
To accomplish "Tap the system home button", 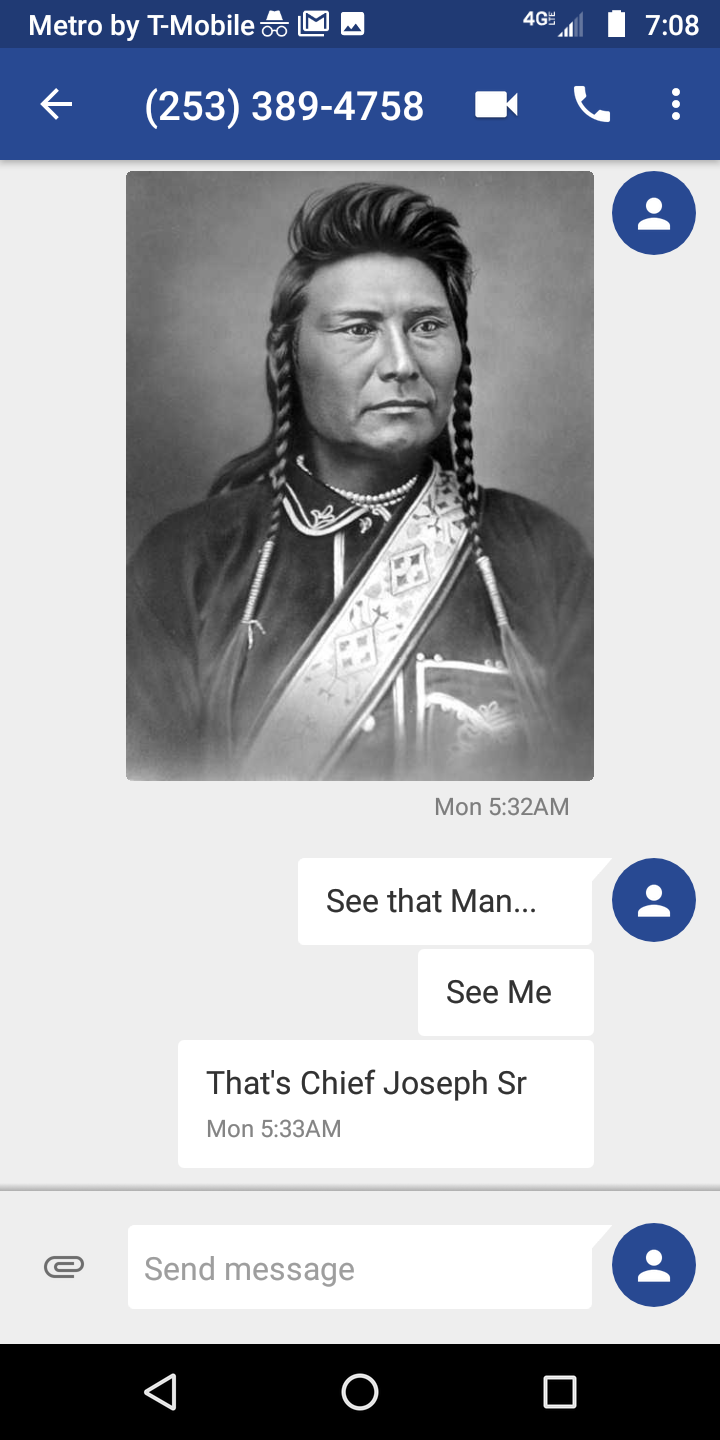I will (x=360, y=1392).
